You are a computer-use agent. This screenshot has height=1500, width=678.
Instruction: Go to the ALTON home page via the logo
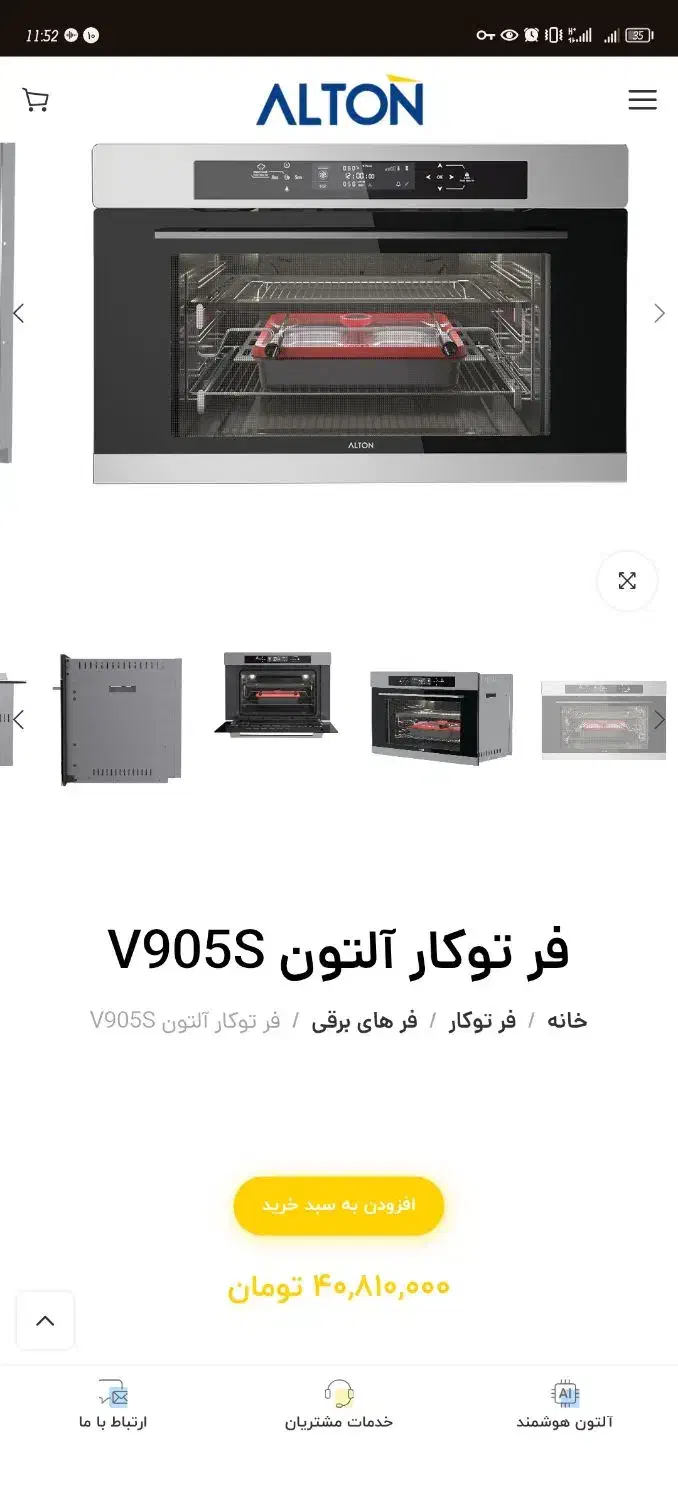coord(339,101)
